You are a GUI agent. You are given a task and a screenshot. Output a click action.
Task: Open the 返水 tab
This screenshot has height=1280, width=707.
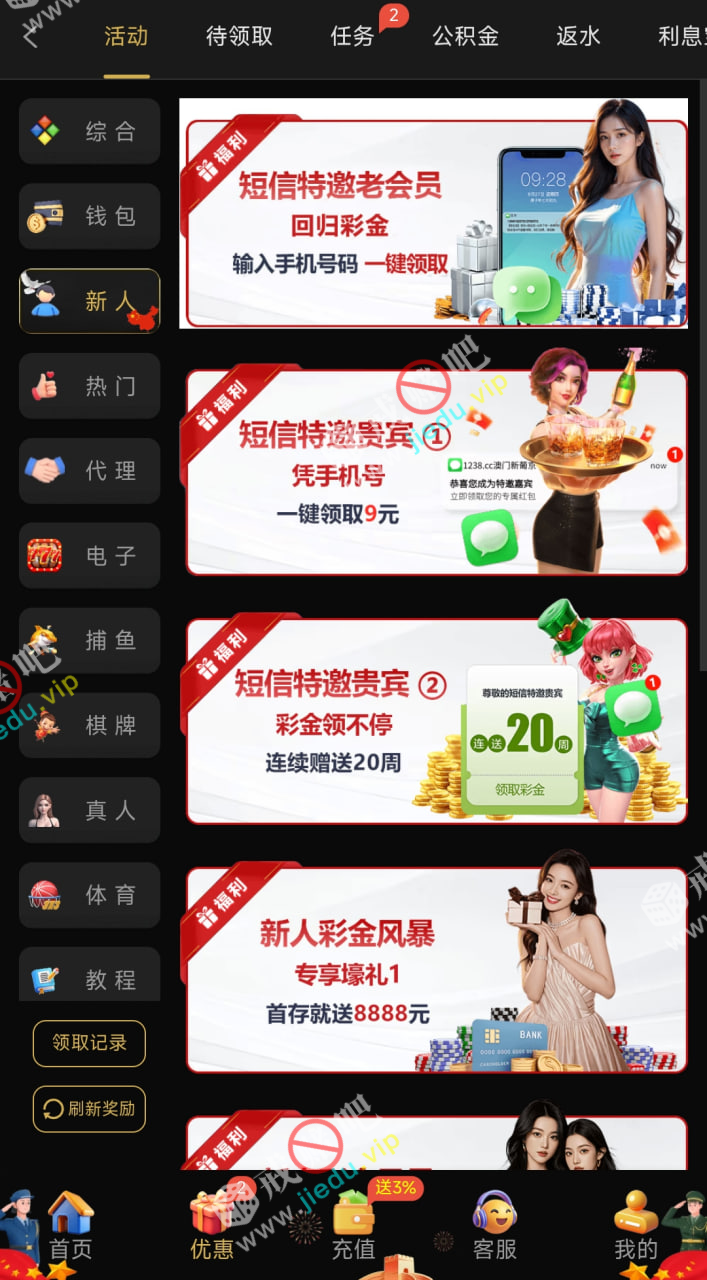click(578, 37)
